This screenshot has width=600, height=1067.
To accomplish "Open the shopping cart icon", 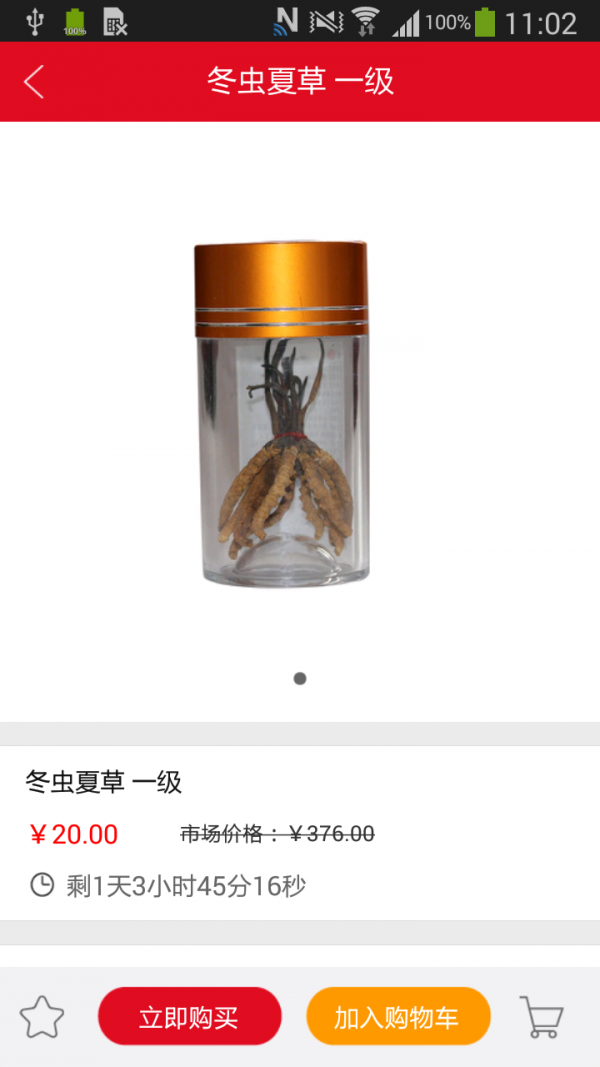I will pos(541,1017).
